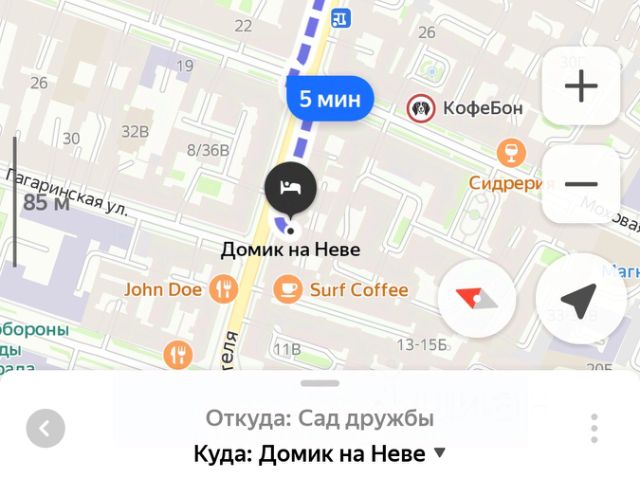
Task: Expand the destination dropdown Домик на Неве
Action: click(439, 453)
